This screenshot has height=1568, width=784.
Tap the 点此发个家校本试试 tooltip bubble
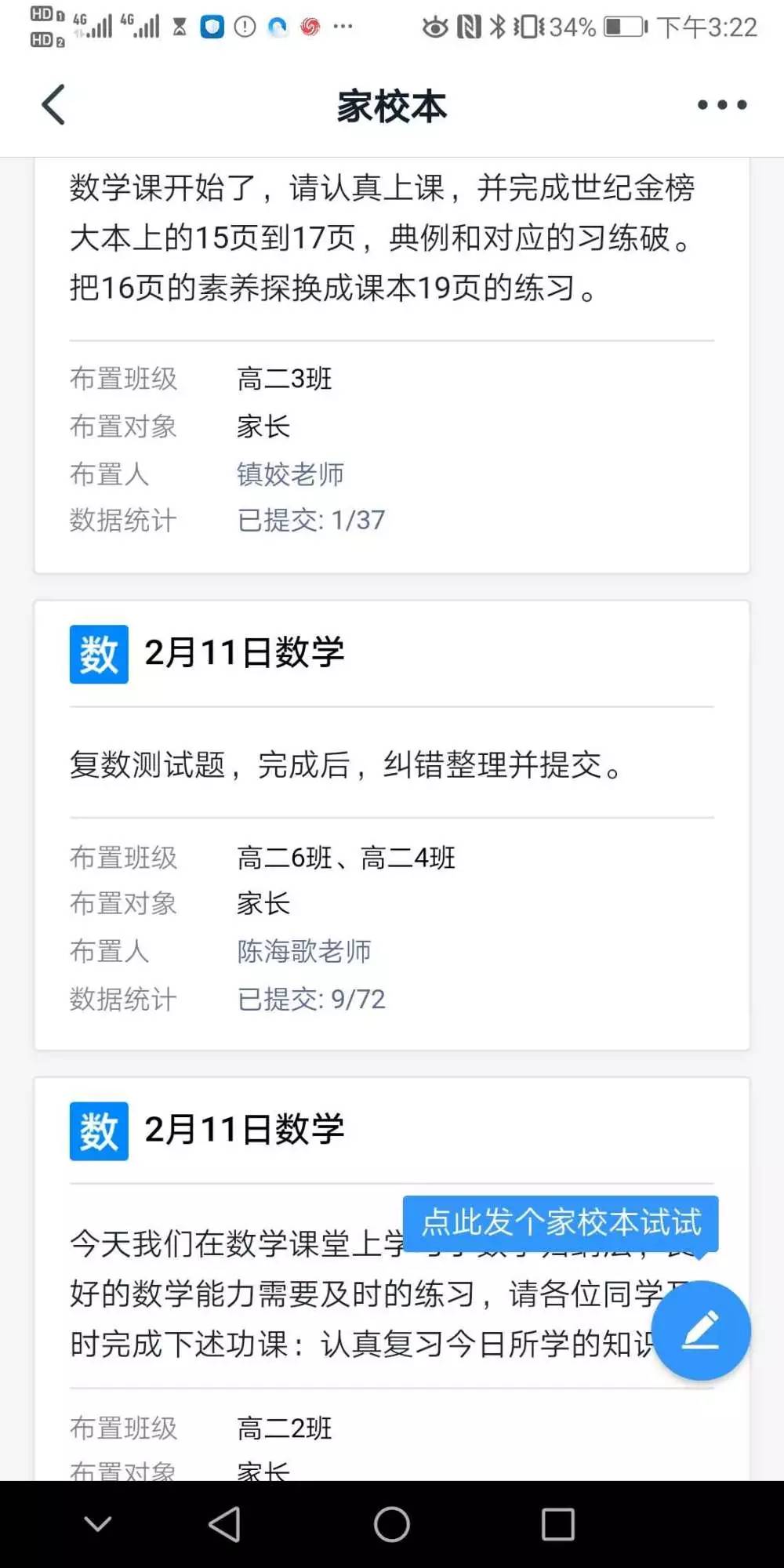(x=560, y=1223)
